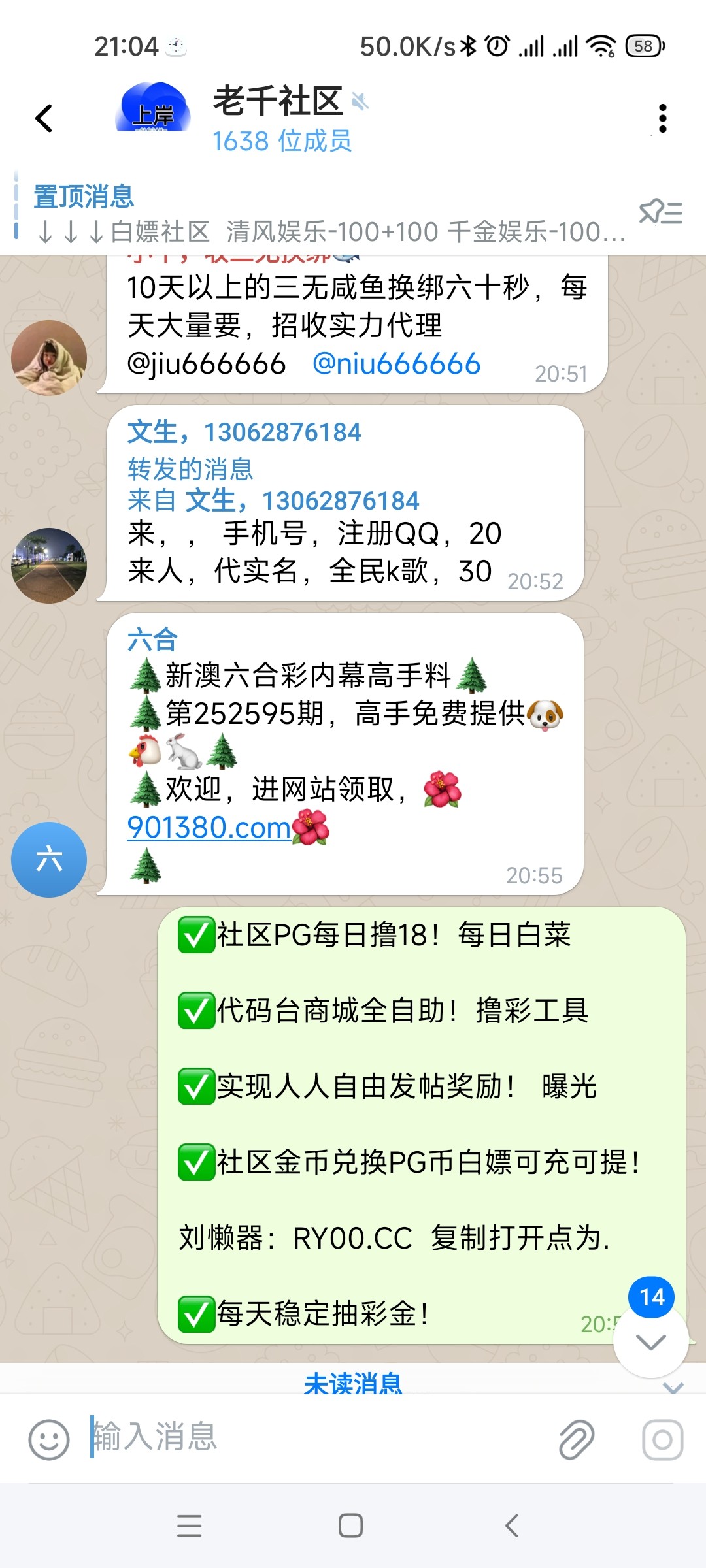Go to the system home screen
This screenshot has width=706, height=1568.
(x=351, y=1526)
